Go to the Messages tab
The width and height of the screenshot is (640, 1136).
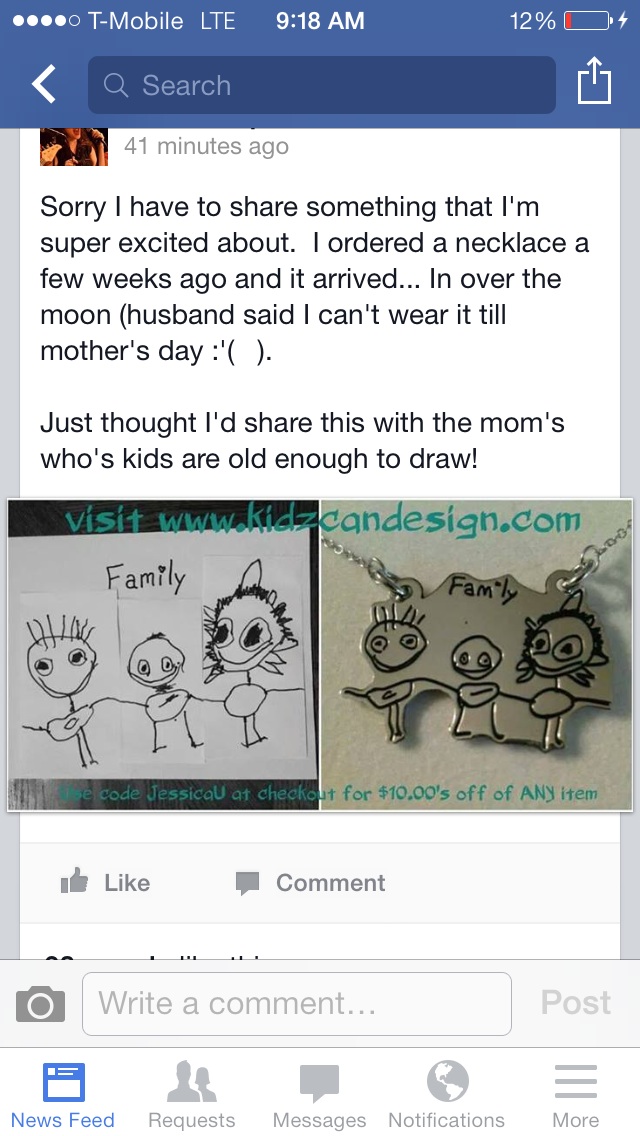coord(319,1095)
